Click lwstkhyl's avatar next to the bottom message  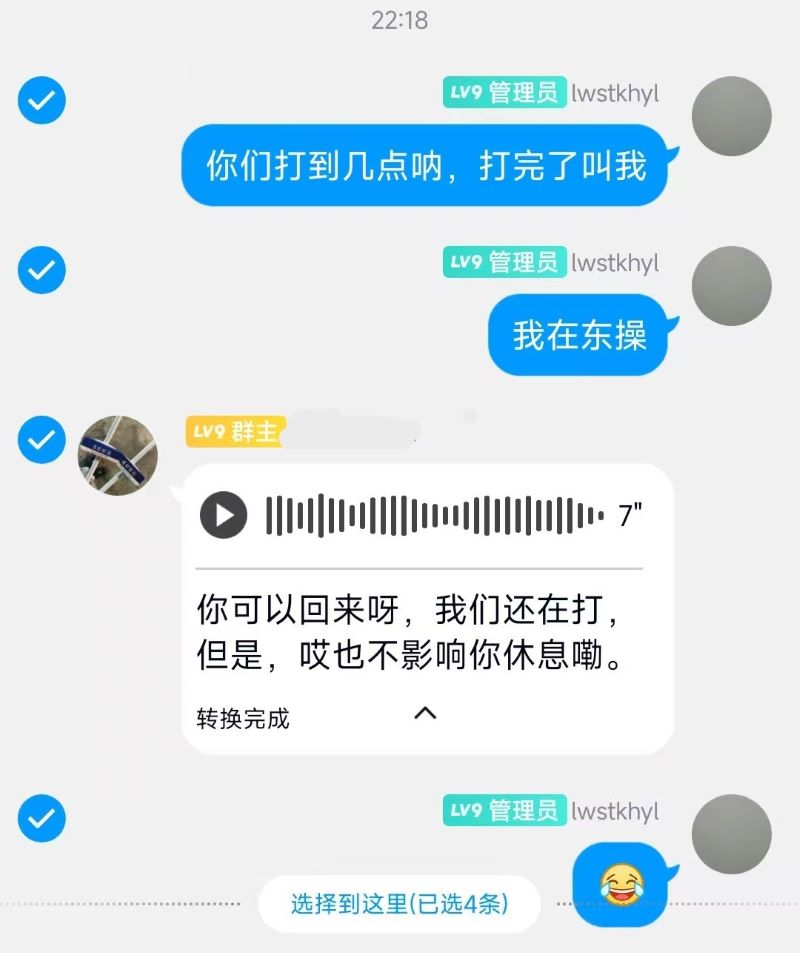click(731, 834)
